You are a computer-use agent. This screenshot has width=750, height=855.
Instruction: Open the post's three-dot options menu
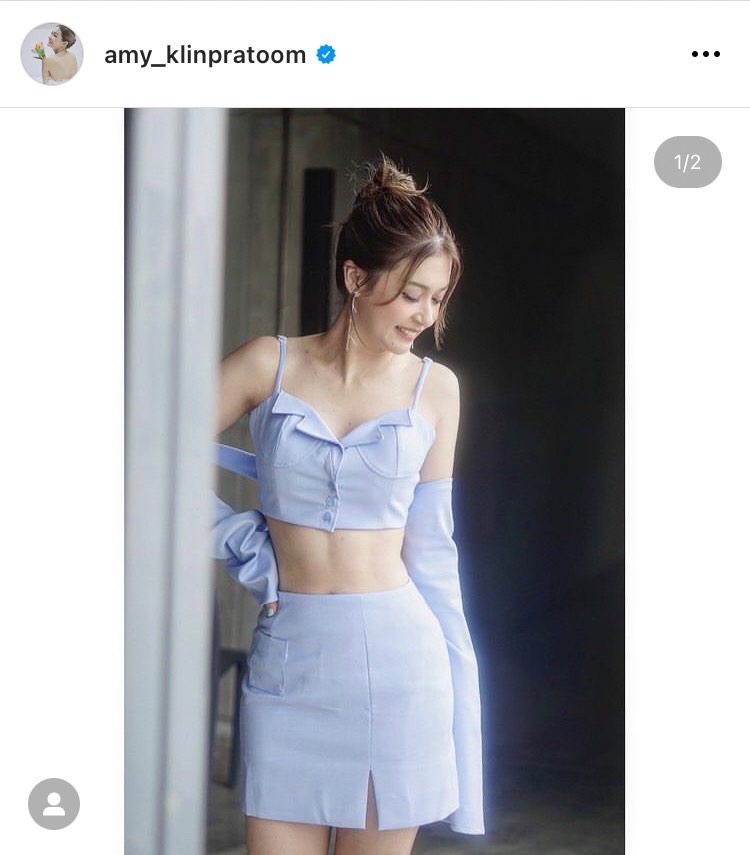click(x=705, y=54)
